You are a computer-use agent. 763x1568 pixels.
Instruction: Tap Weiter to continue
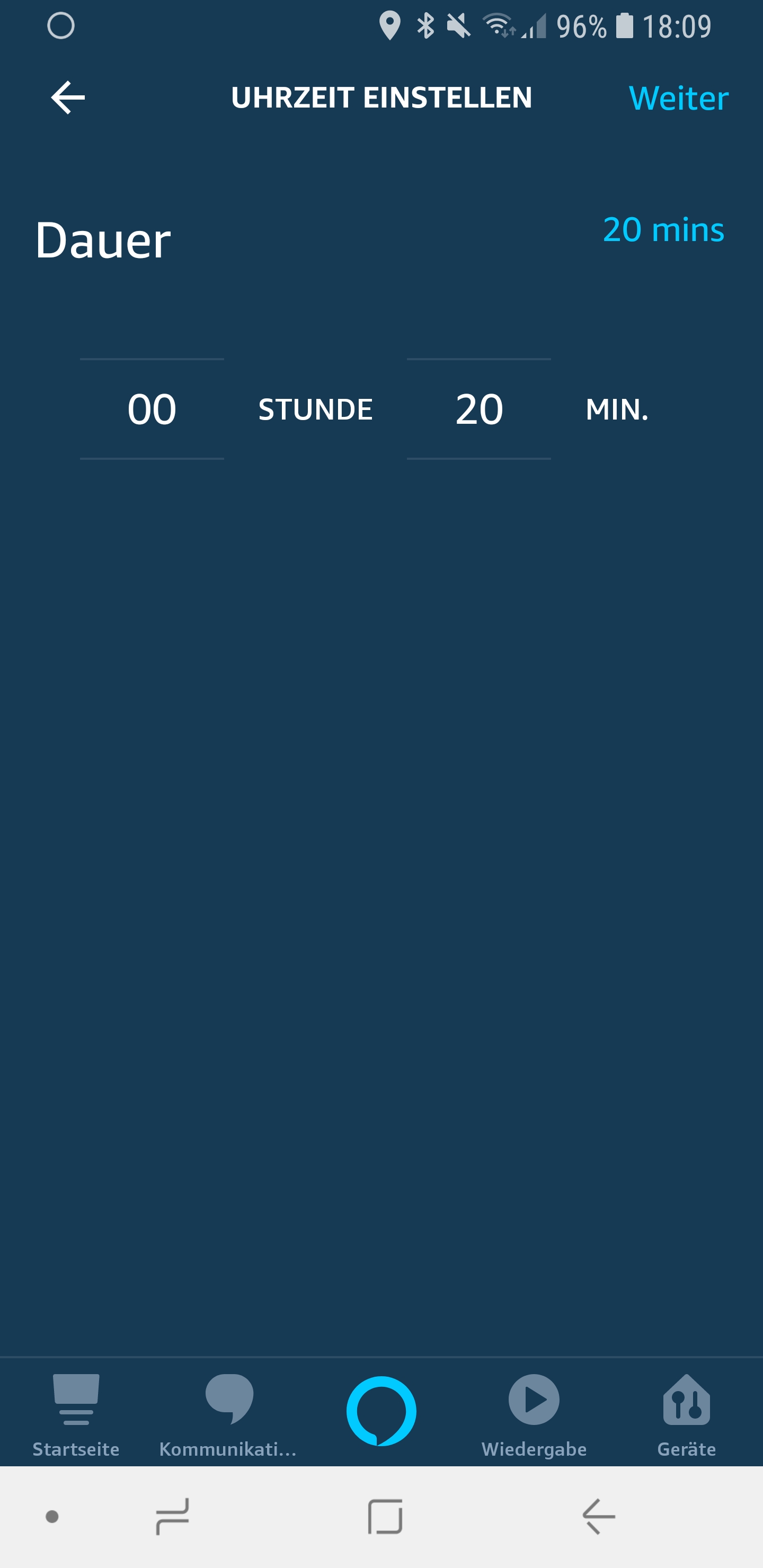coord(678,98)
